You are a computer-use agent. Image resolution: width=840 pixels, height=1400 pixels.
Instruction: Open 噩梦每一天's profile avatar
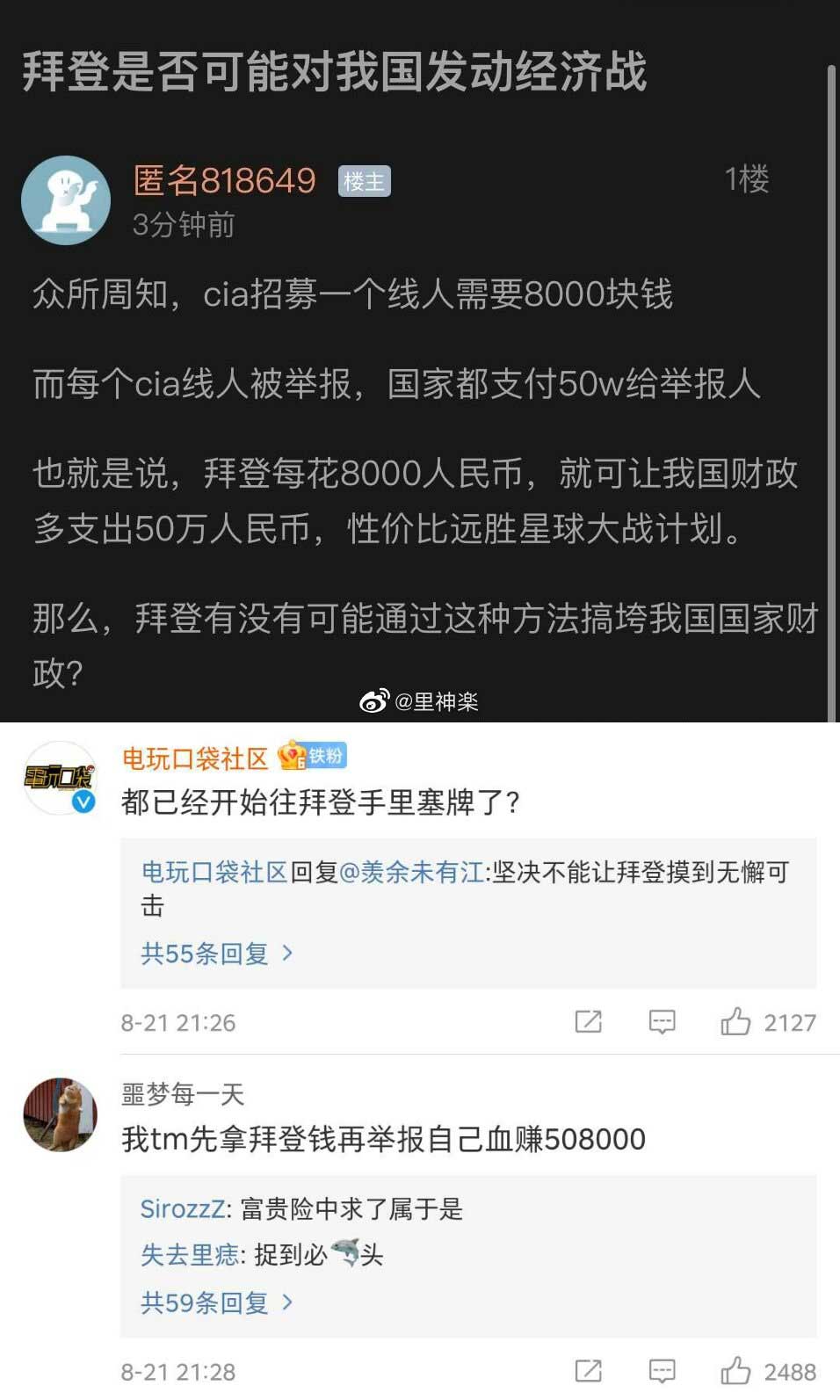pyautogui.click(x=60, y=1114)
